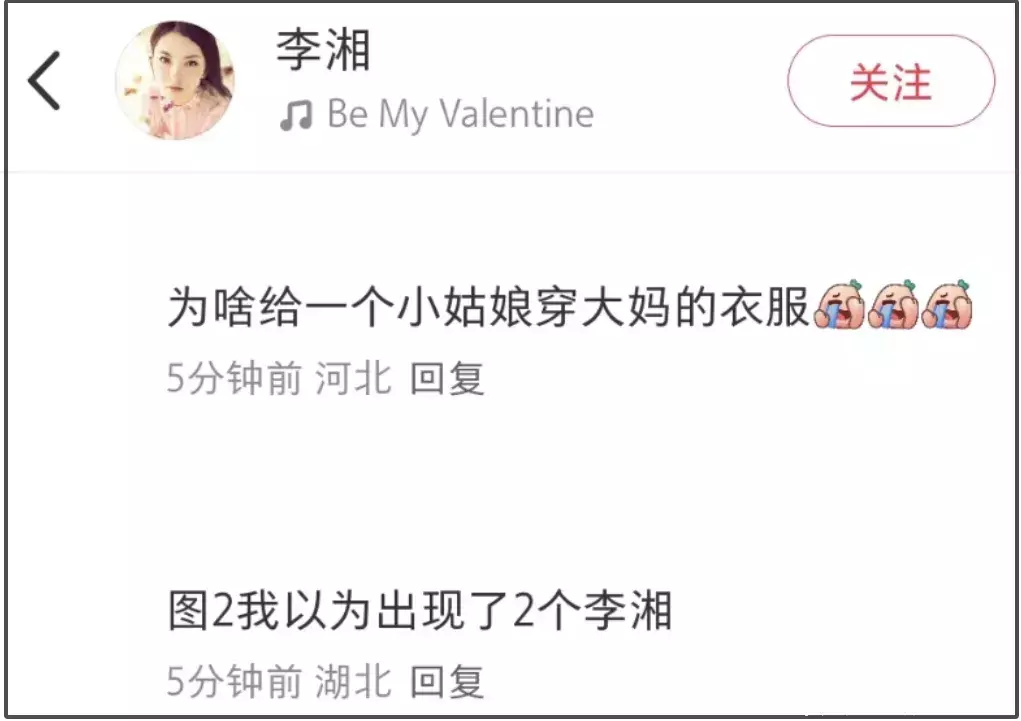Open 李湘's profile avatar
The height and width of the screenshot is (721, 1021).
(174, 80)
